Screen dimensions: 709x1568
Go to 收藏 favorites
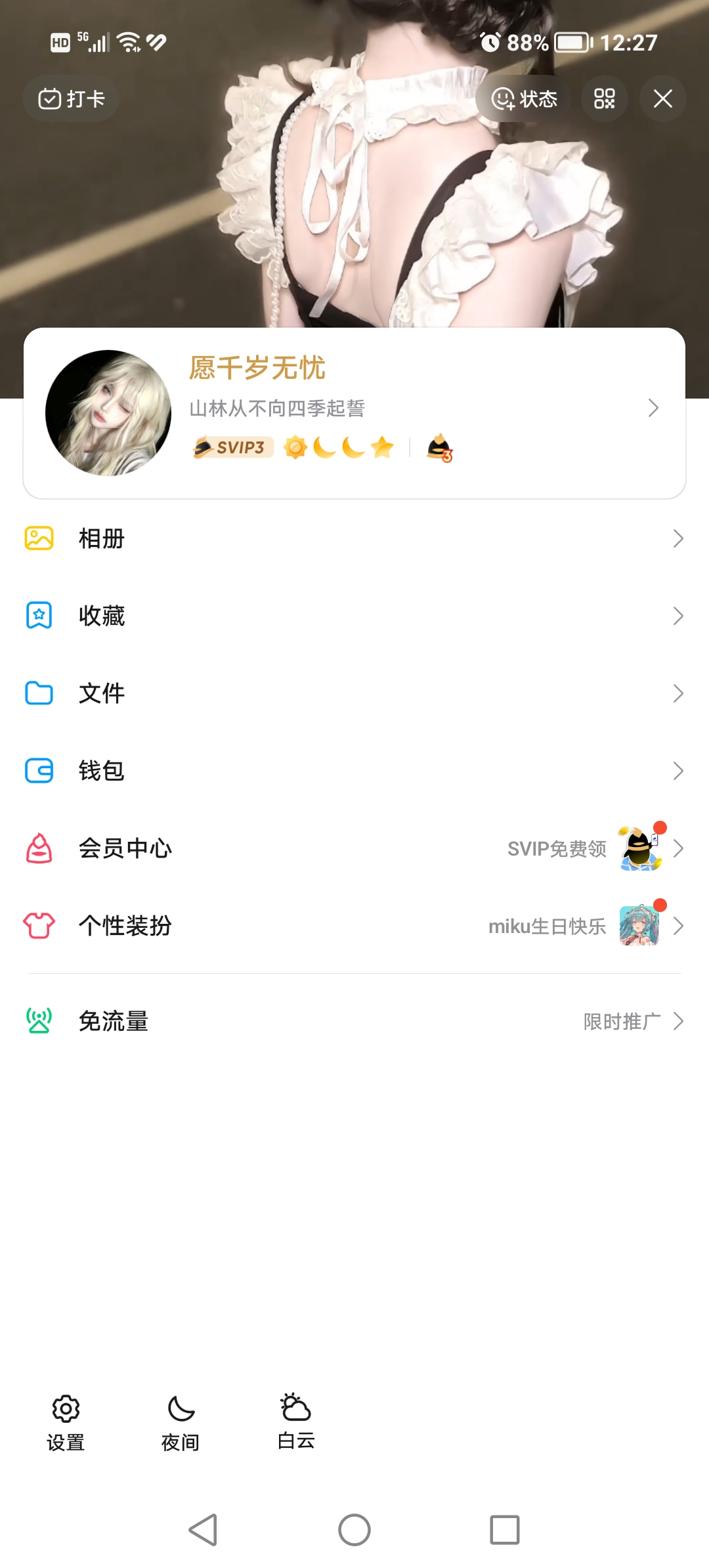(354, 616)
